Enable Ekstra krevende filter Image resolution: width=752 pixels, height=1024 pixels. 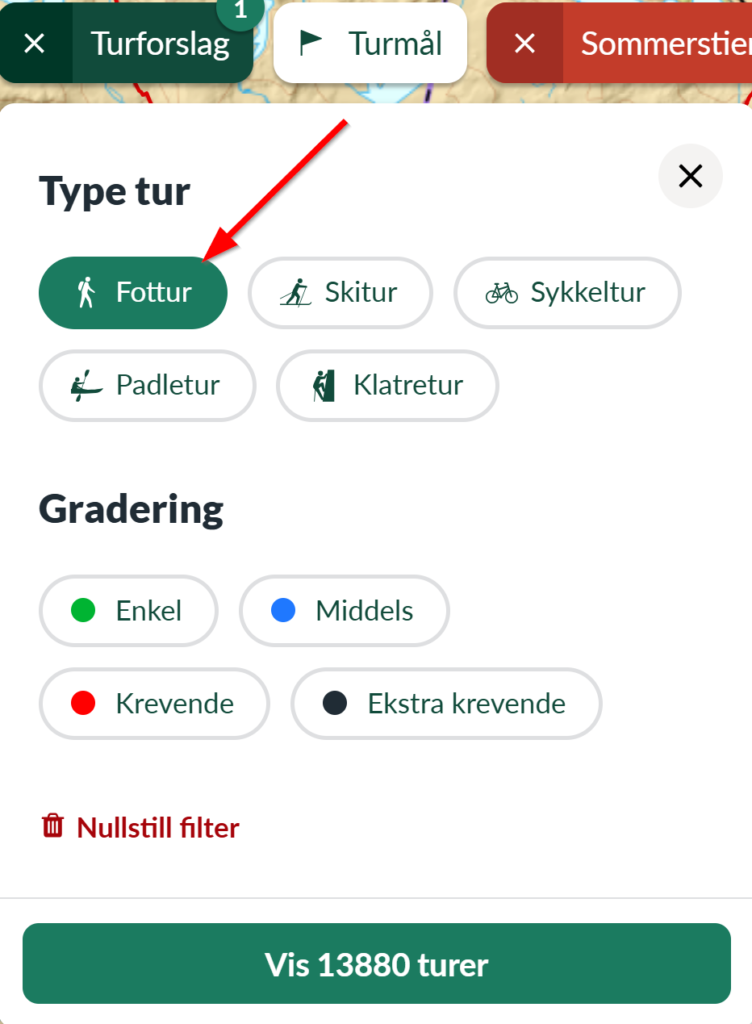pyautogui.click(x=446, y=703)
